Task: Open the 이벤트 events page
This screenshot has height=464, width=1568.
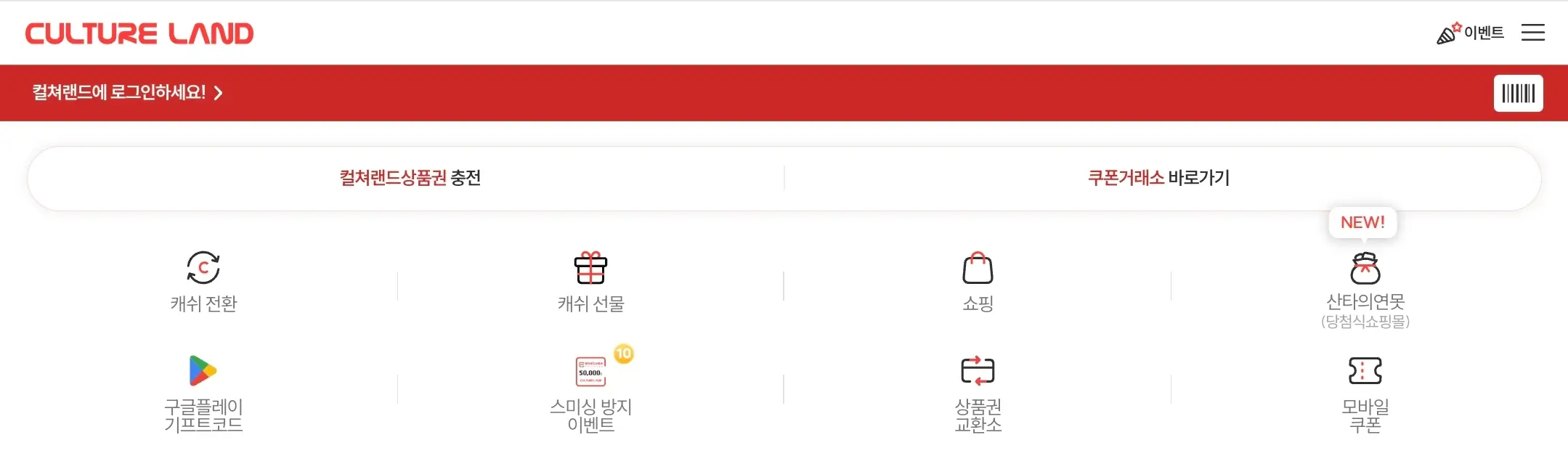Action: [x=1471, y=33]
